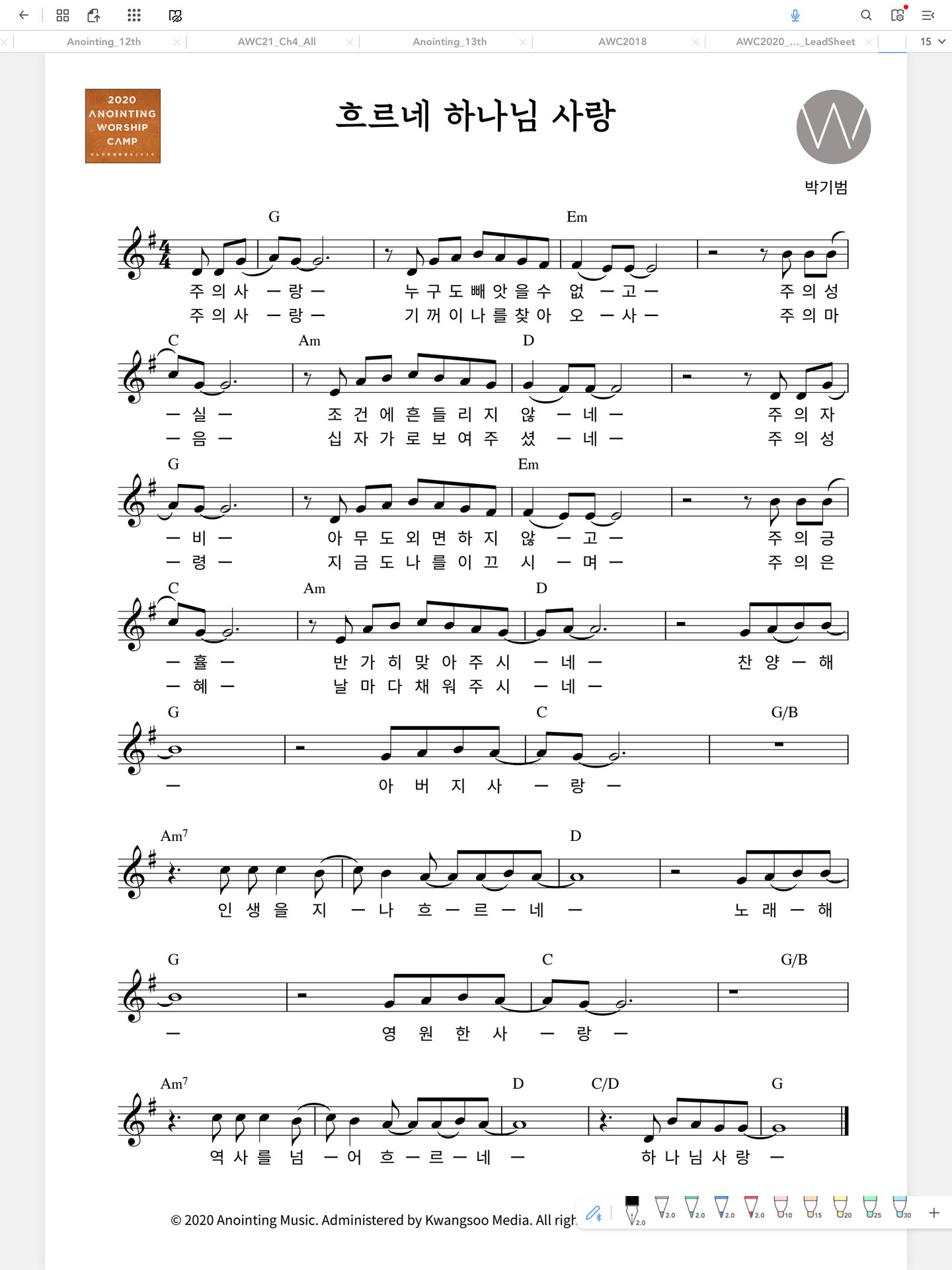This screenshot has width=952, height=1270.
Task: Start voice recording with the microphone
Action: pyautogui.click(x=795, y=15)
